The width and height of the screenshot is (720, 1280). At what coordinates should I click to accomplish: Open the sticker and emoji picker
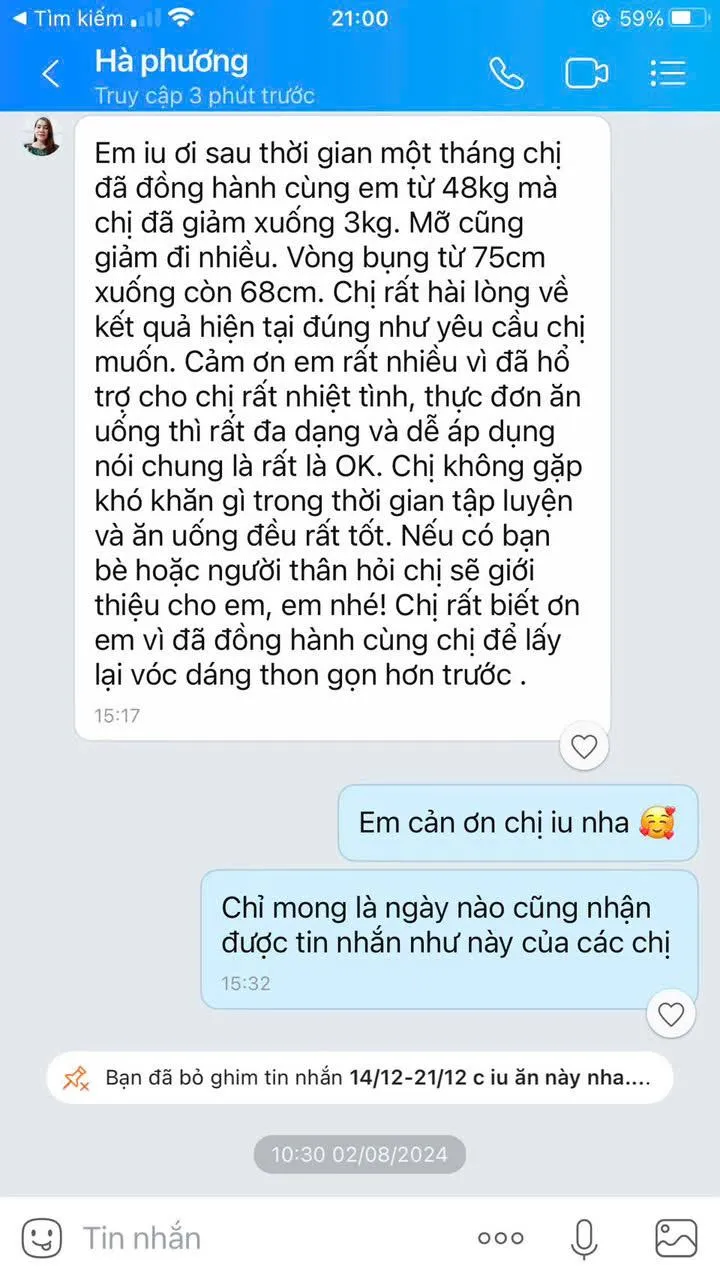coord(42,1238)
